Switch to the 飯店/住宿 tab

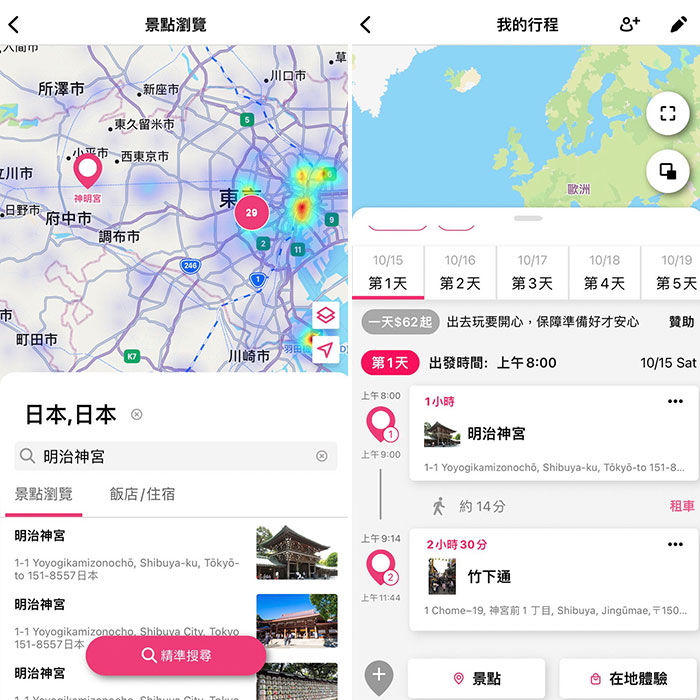point(142,494)
